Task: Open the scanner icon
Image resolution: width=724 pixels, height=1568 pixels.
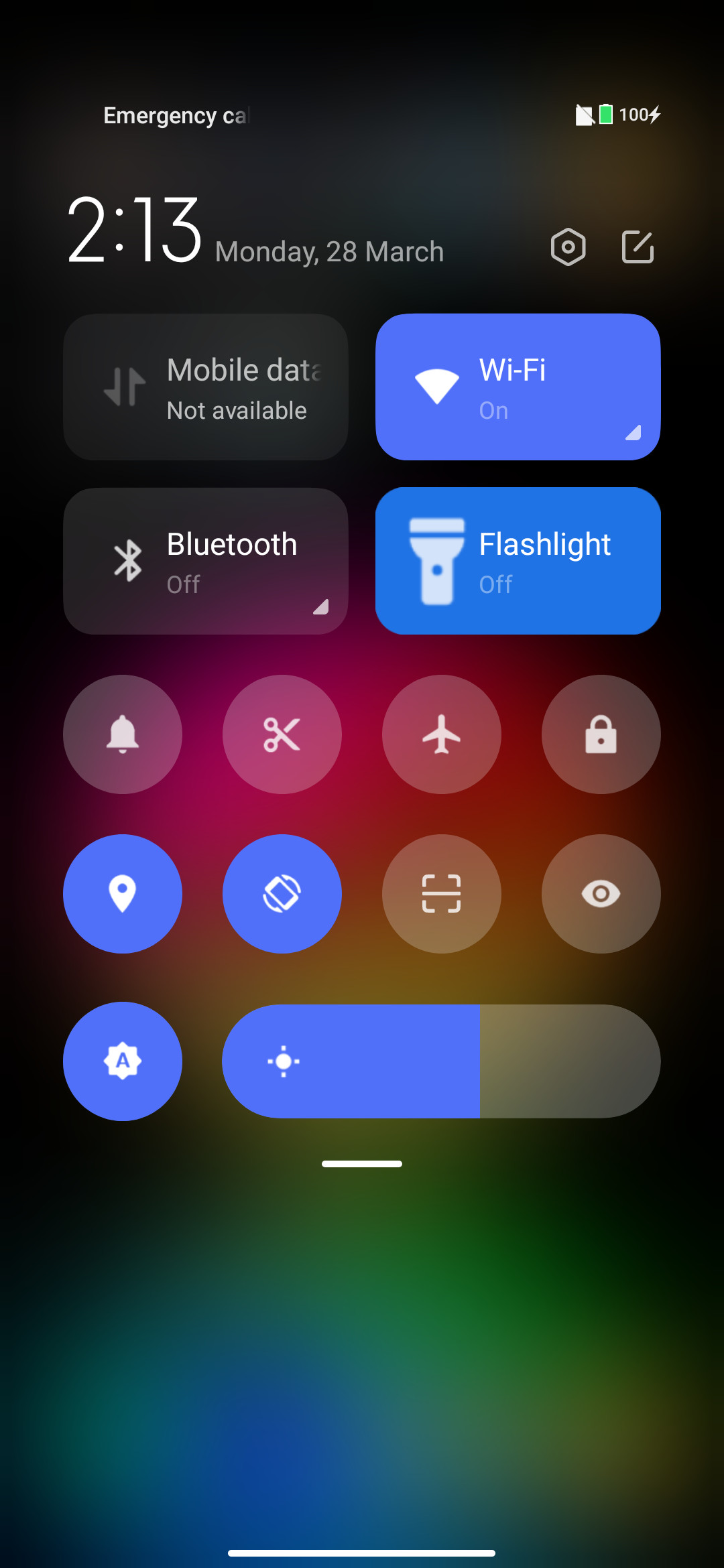Action: click(x=442, y=894)
